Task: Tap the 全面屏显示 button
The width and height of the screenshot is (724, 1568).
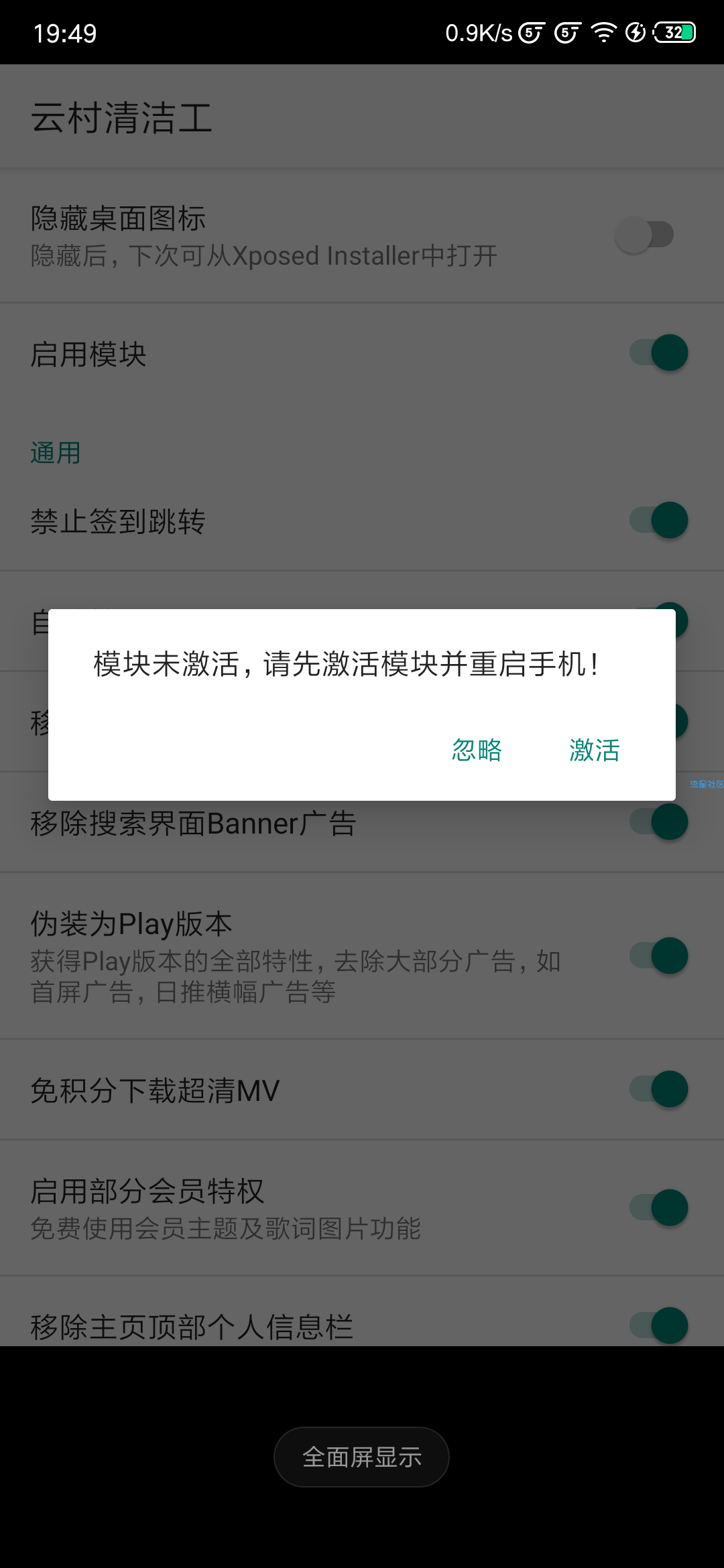Action: point(361,1457)
